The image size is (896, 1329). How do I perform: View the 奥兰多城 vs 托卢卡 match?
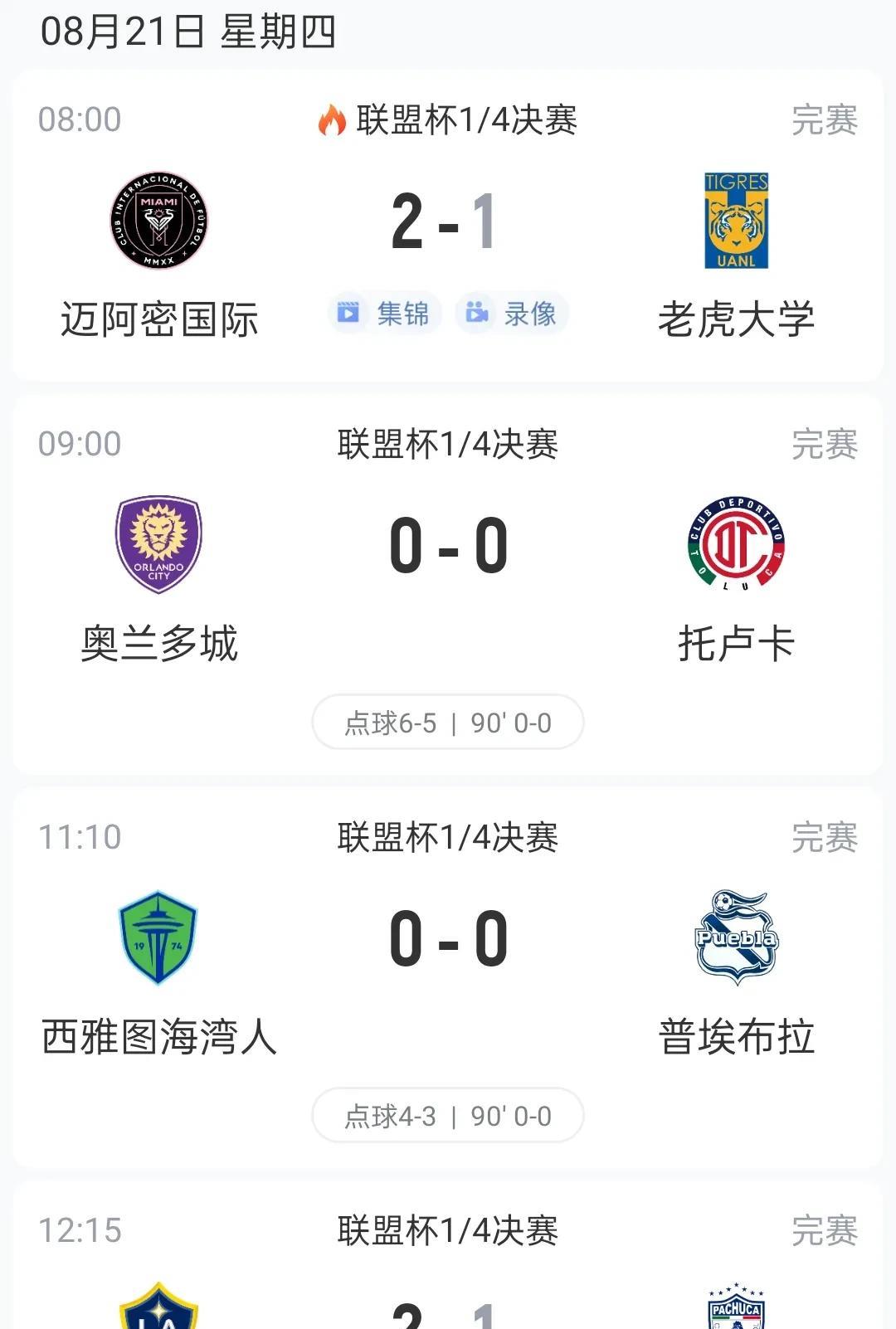(448, 548)
